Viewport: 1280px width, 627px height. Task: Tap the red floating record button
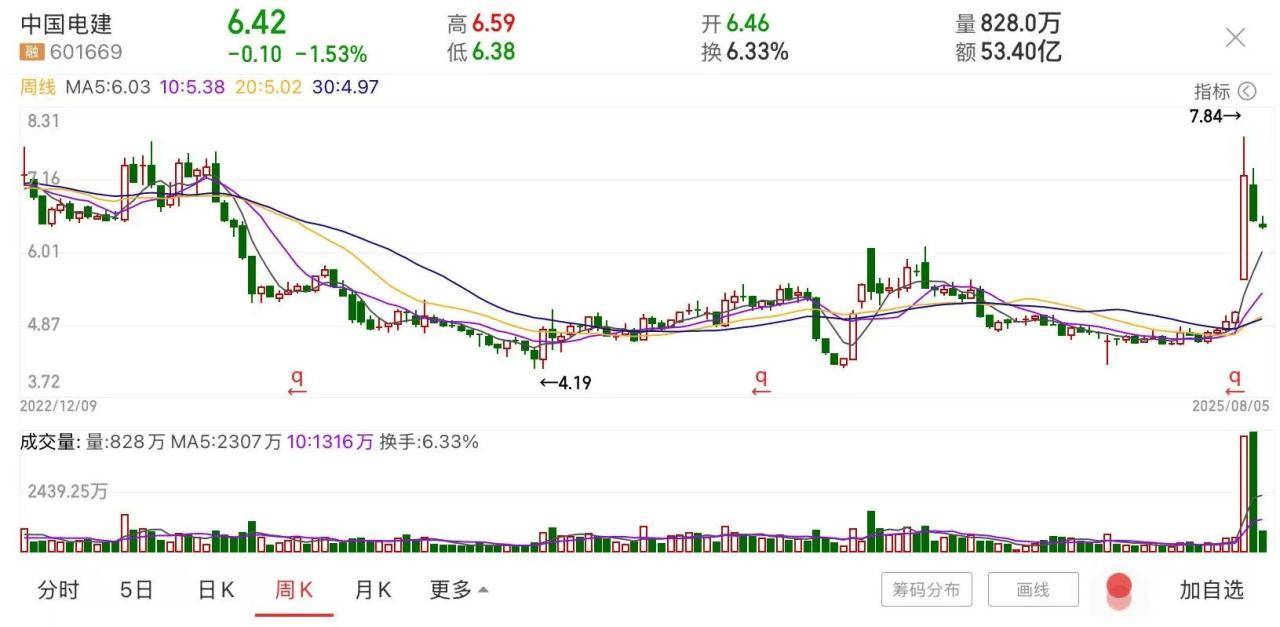click(x=1119, y=587)
